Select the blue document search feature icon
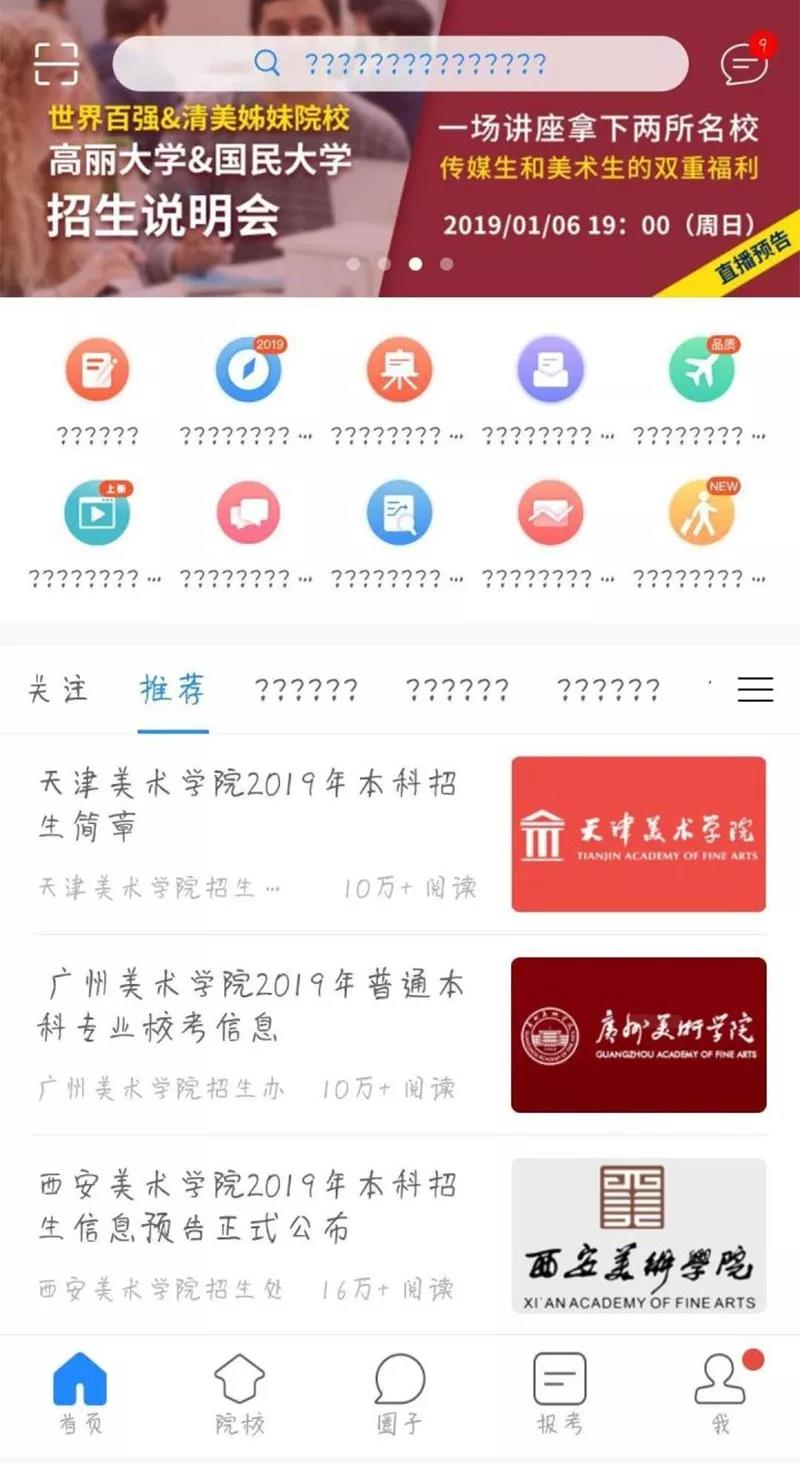The image size is (800, 1463). pyautogui.click(x=399, y=511)
